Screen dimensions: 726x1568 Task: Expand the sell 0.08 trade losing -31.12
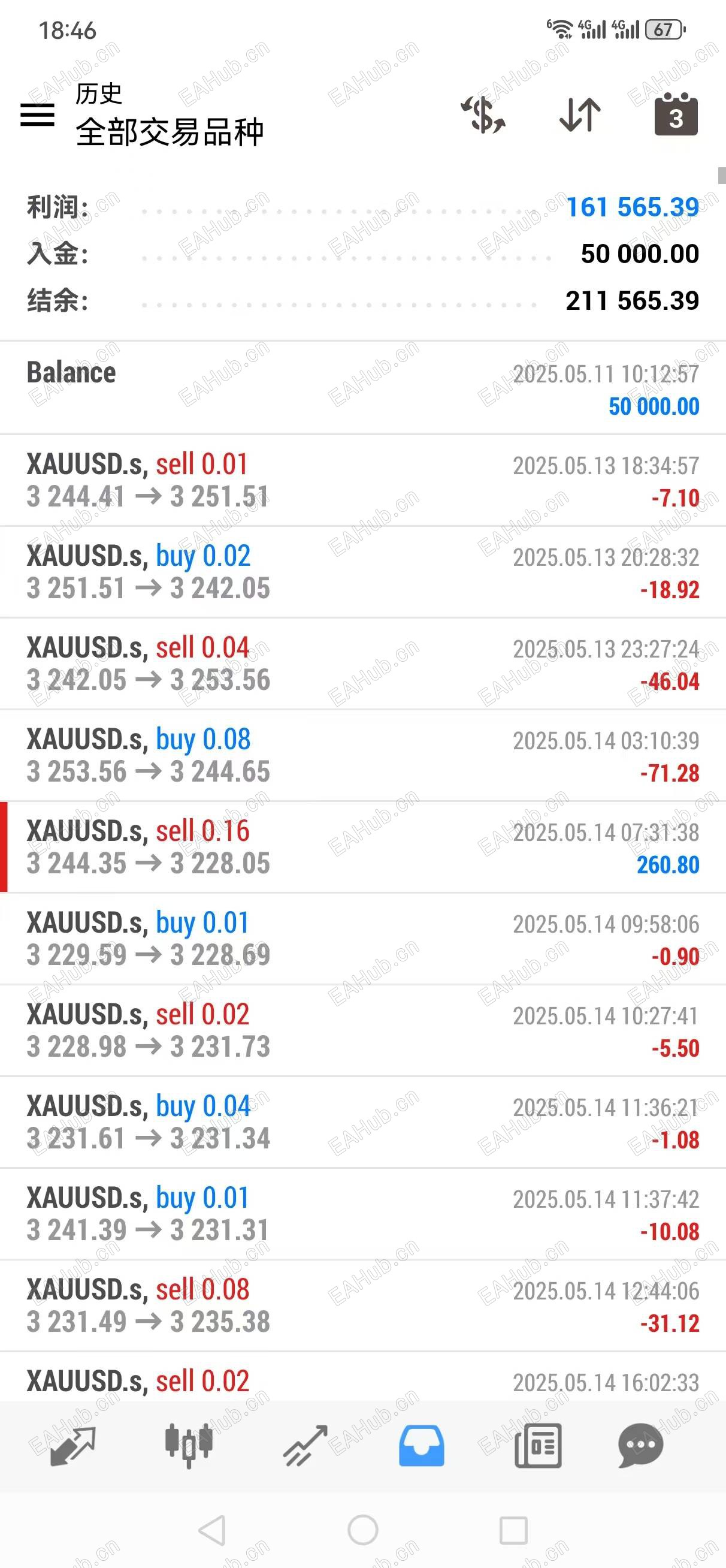coord(362,1306)
